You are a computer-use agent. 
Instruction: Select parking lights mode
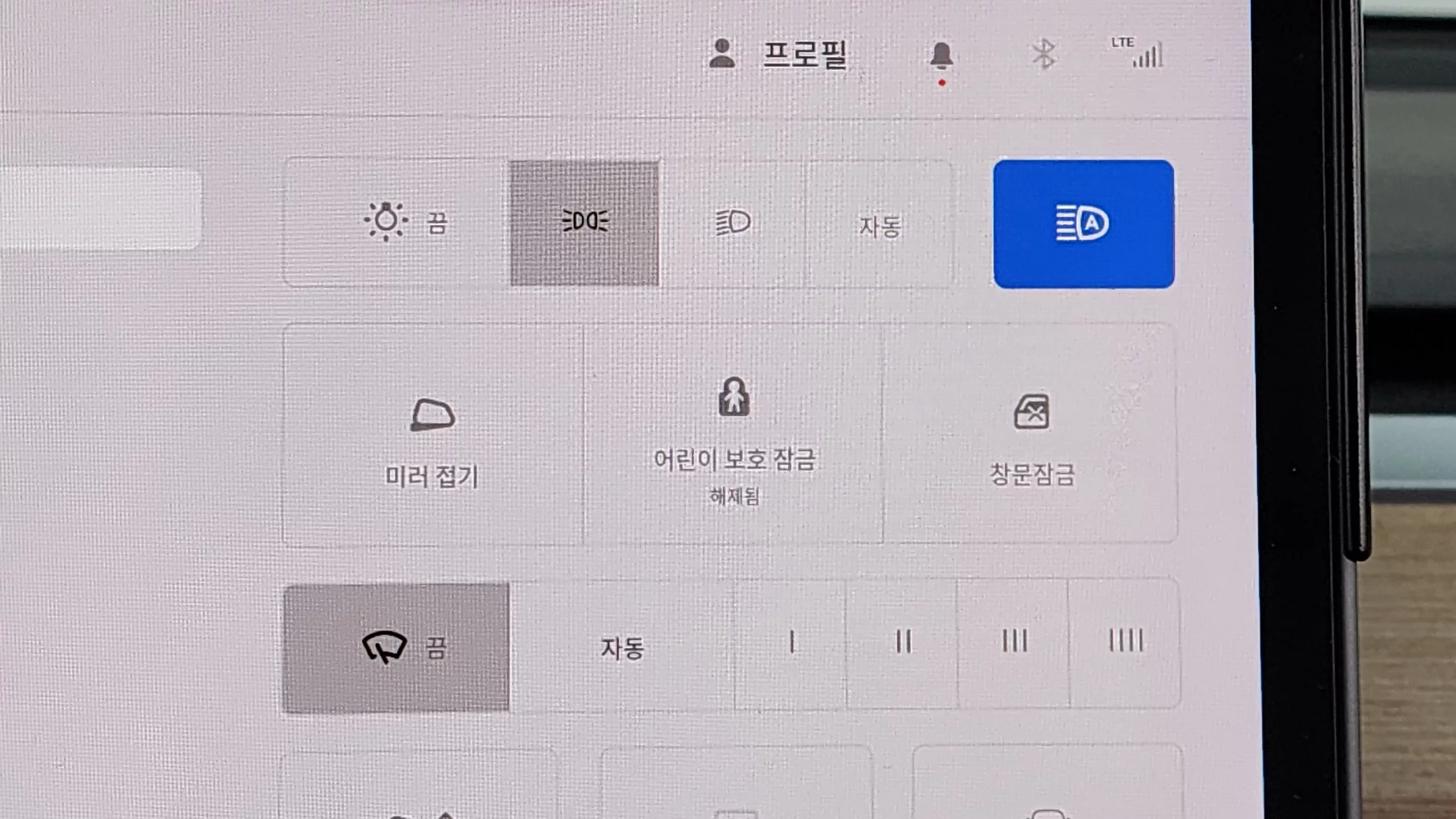(x=584, y=222)
